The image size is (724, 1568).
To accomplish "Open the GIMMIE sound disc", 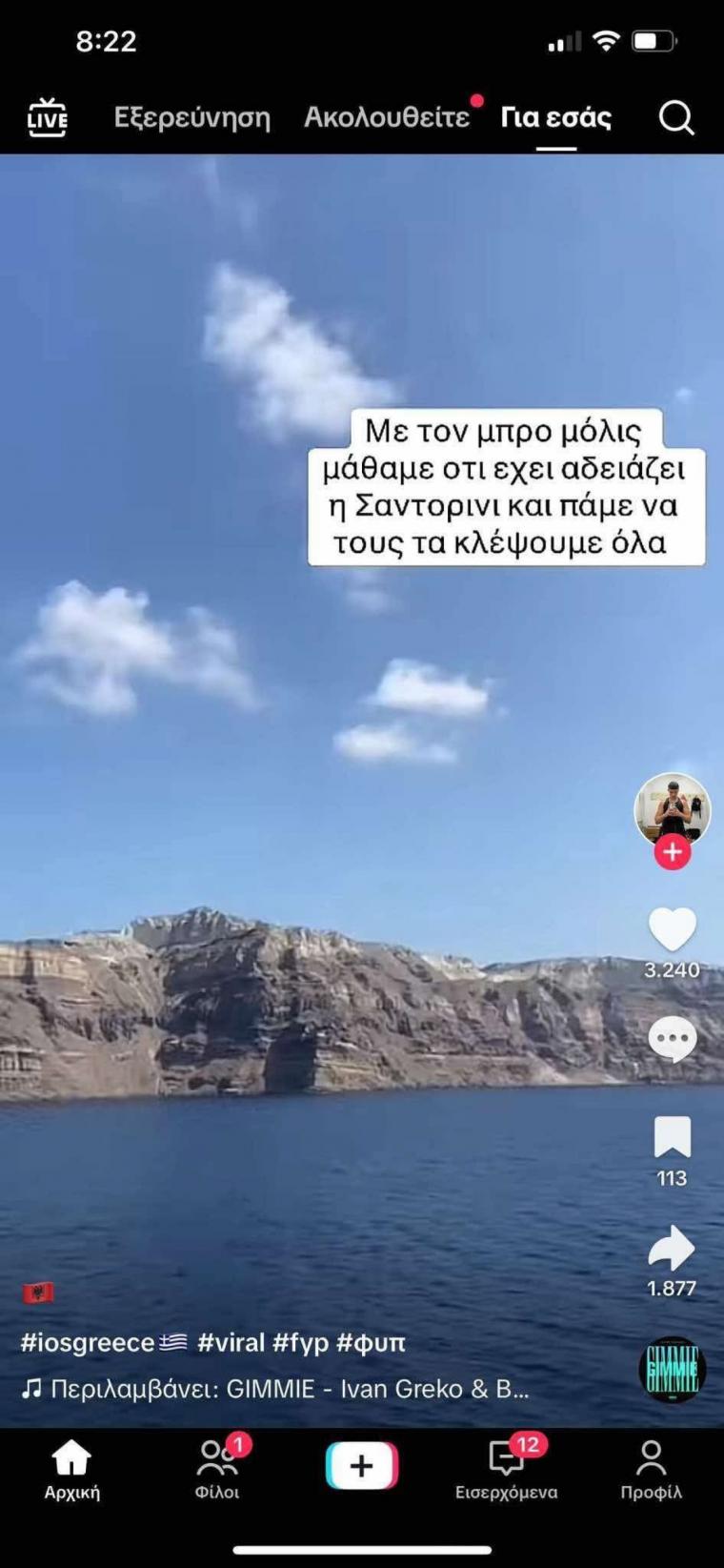I will tap(673, 1370).
